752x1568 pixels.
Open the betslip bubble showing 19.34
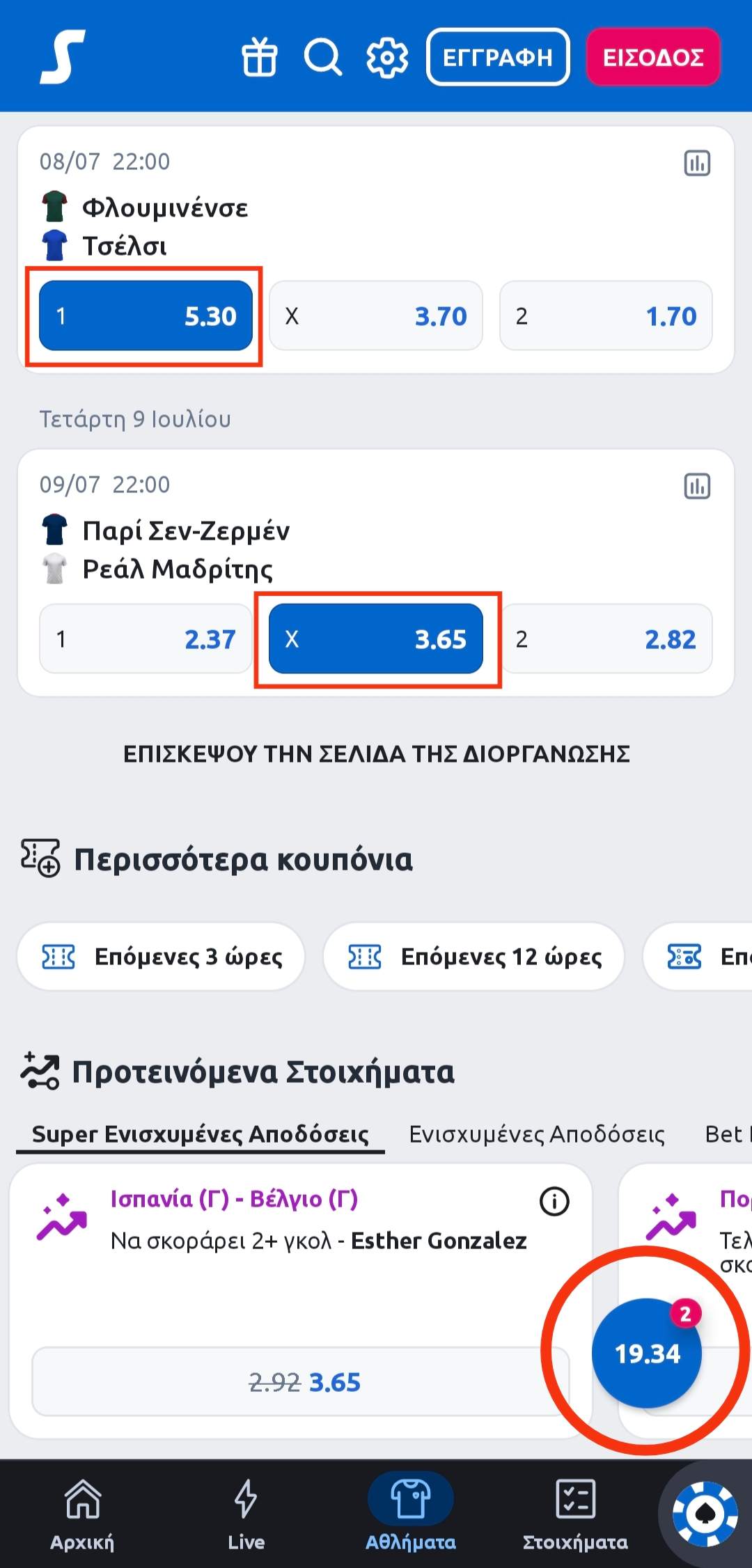click(x=647, y=1353)
